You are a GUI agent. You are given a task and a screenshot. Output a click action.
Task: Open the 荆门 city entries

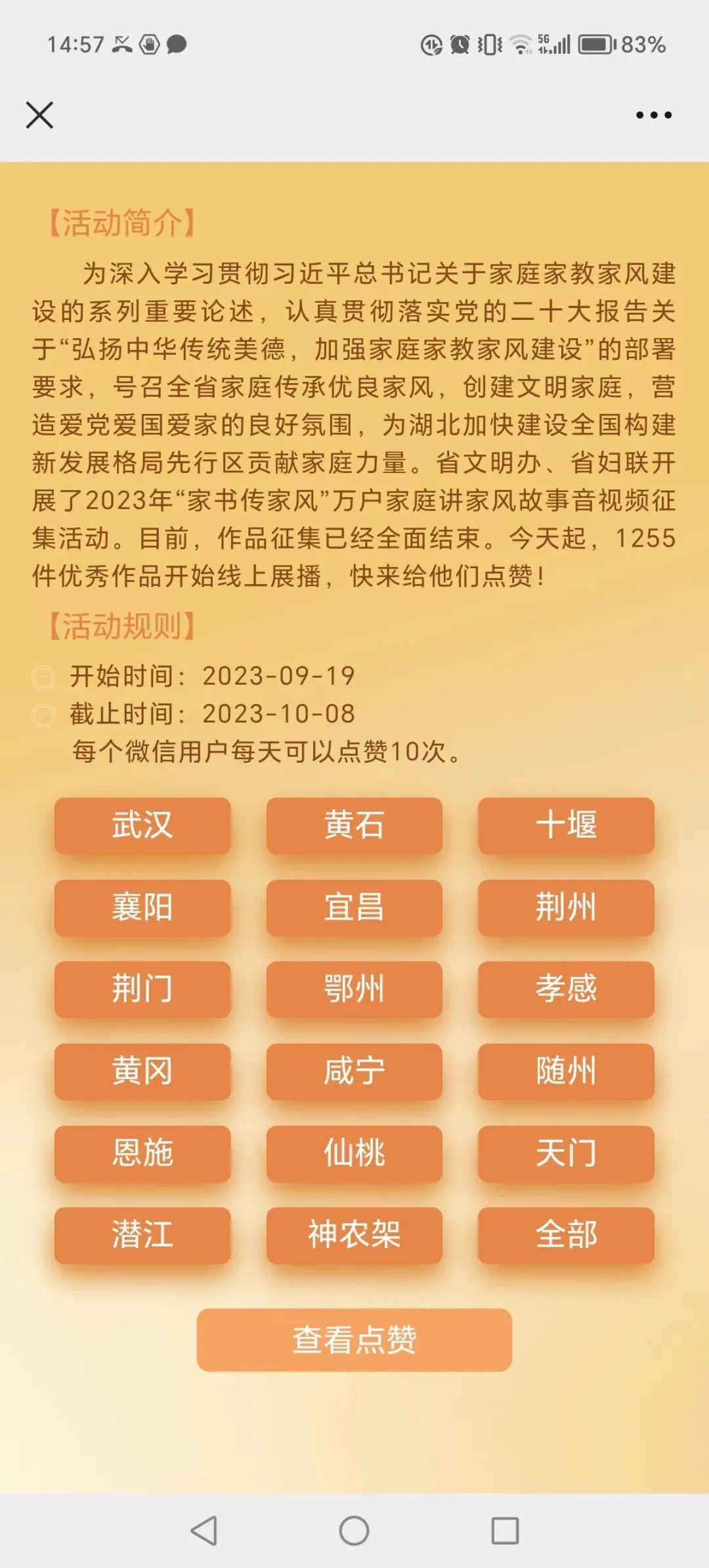pos(142,989)
